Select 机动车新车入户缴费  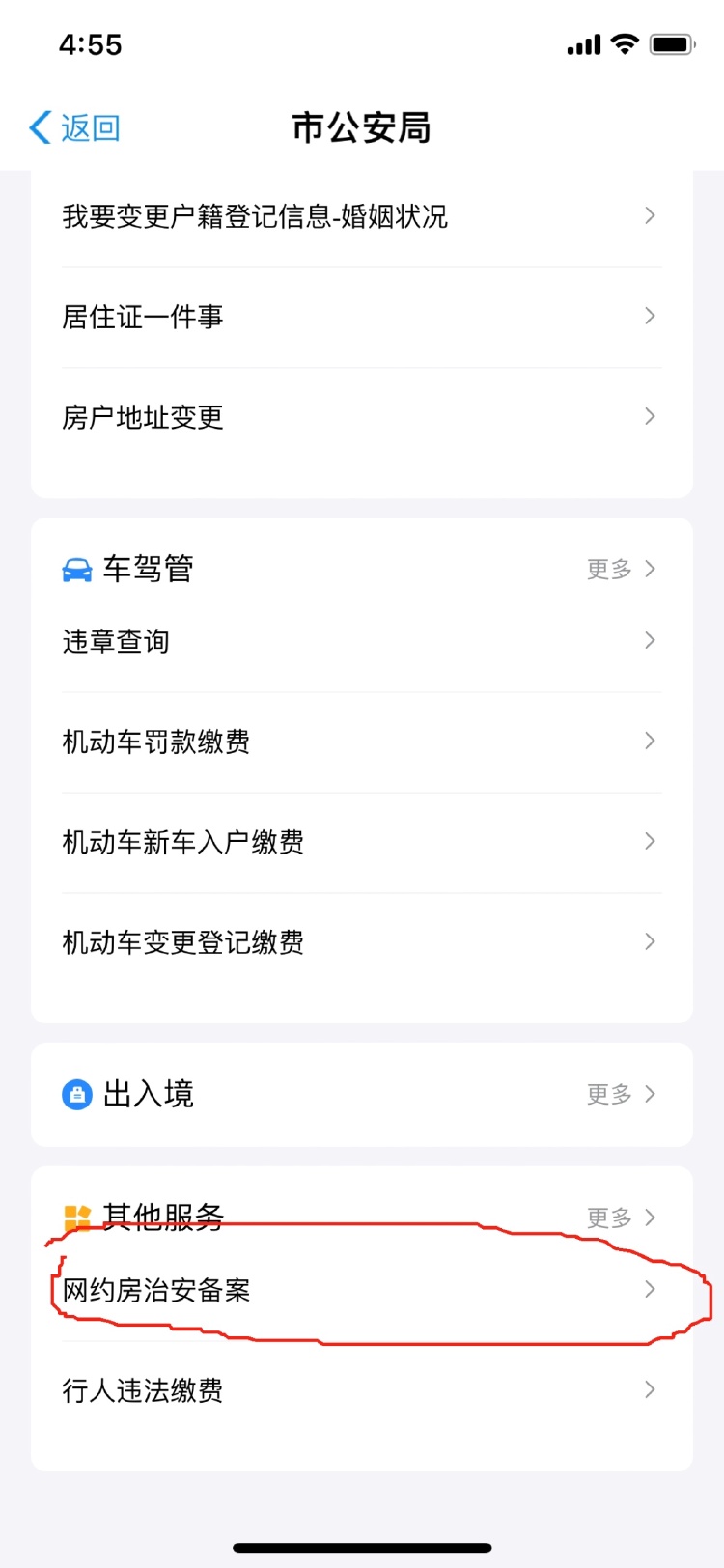tap(361, 842)
